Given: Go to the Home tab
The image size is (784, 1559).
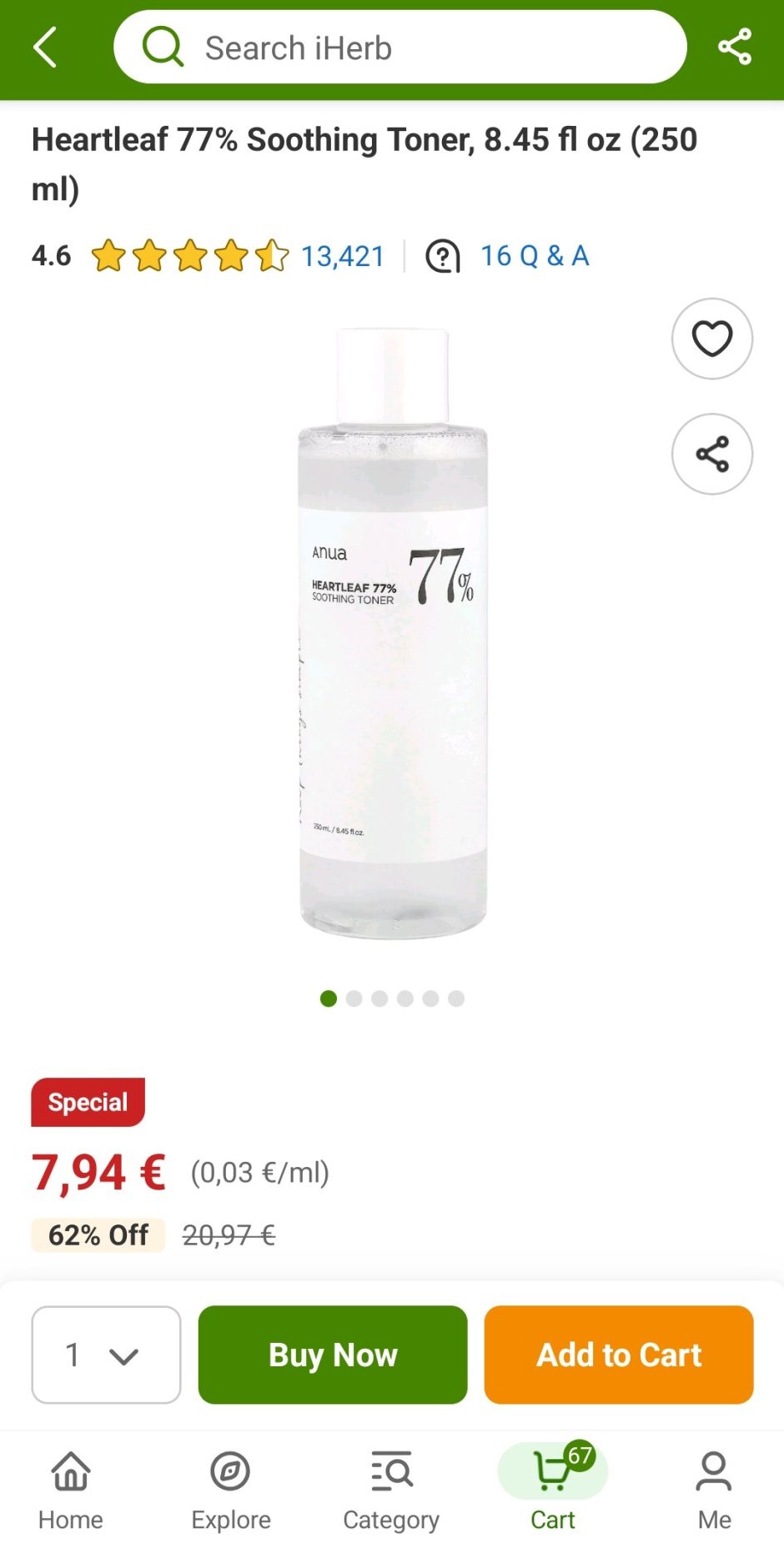Looking at the screenshot, I should [x=71, y=1490].
